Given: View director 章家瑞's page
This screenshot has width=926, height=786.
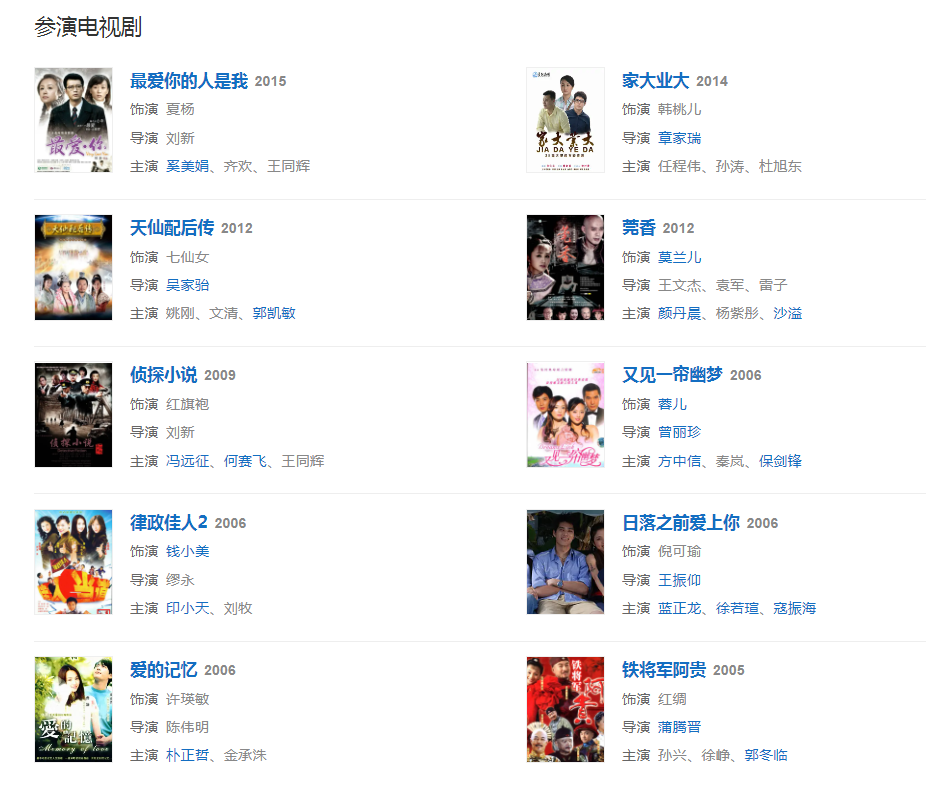Looking at the screenshot, I should [x=679, y=138].
